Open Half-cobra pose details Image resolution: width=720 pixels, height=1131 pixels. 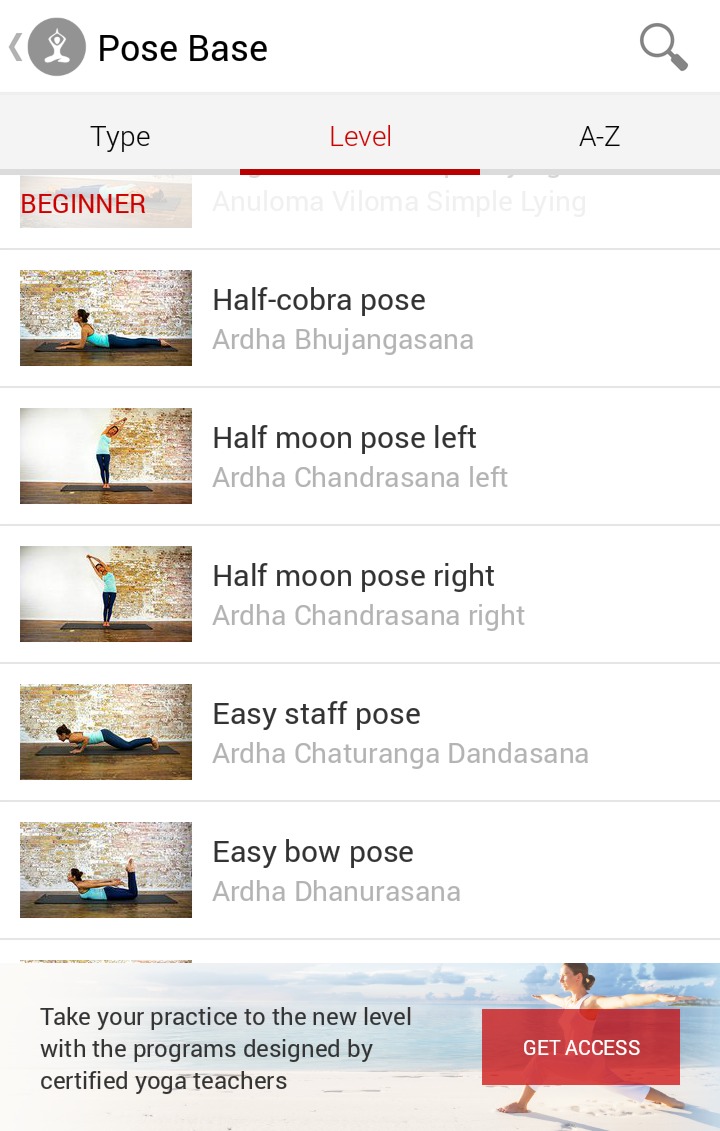click(x=360, y=319)
